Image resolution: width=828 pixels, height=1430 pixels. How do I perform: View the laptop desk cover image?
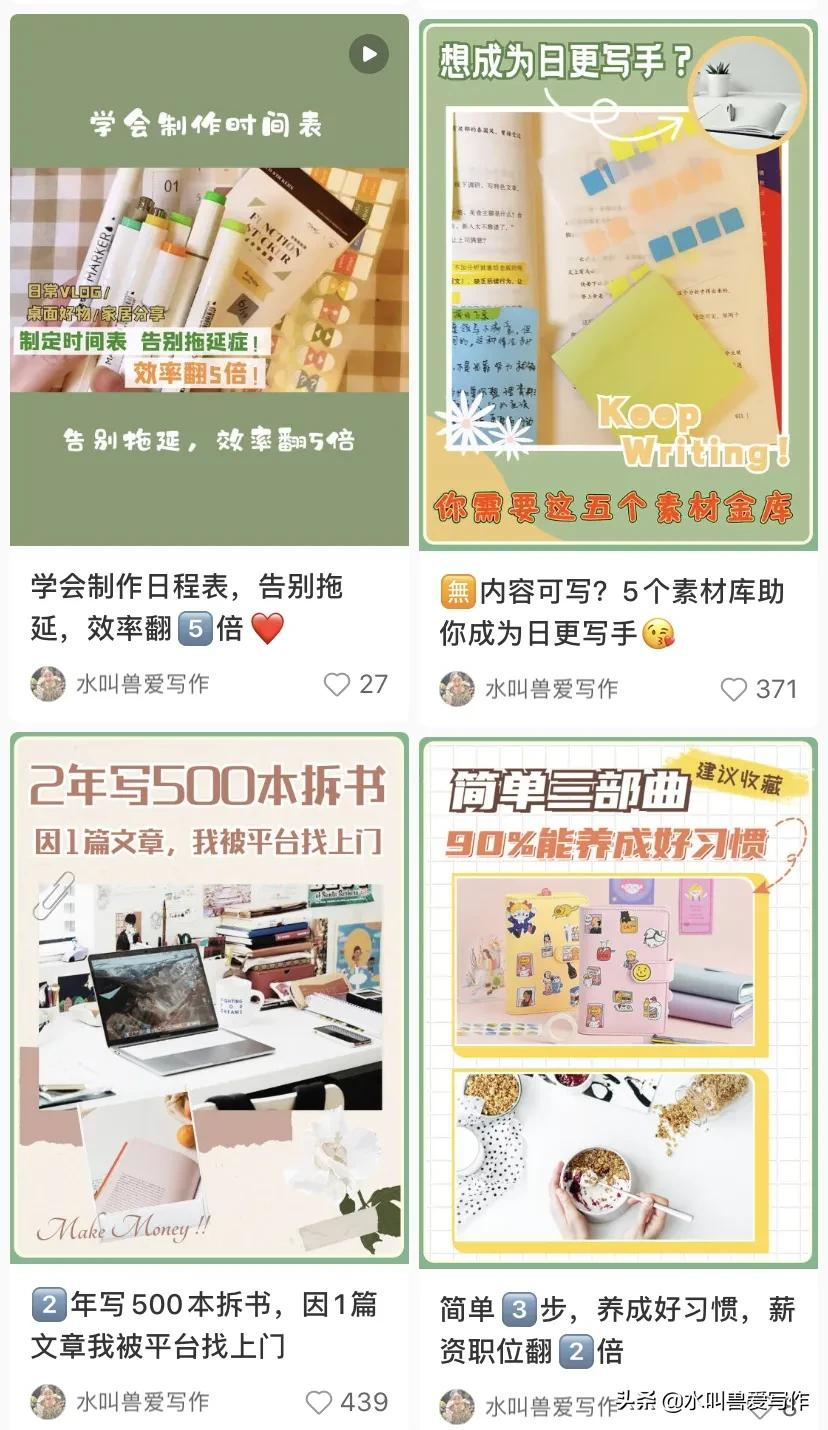[x=207, y=1000]
